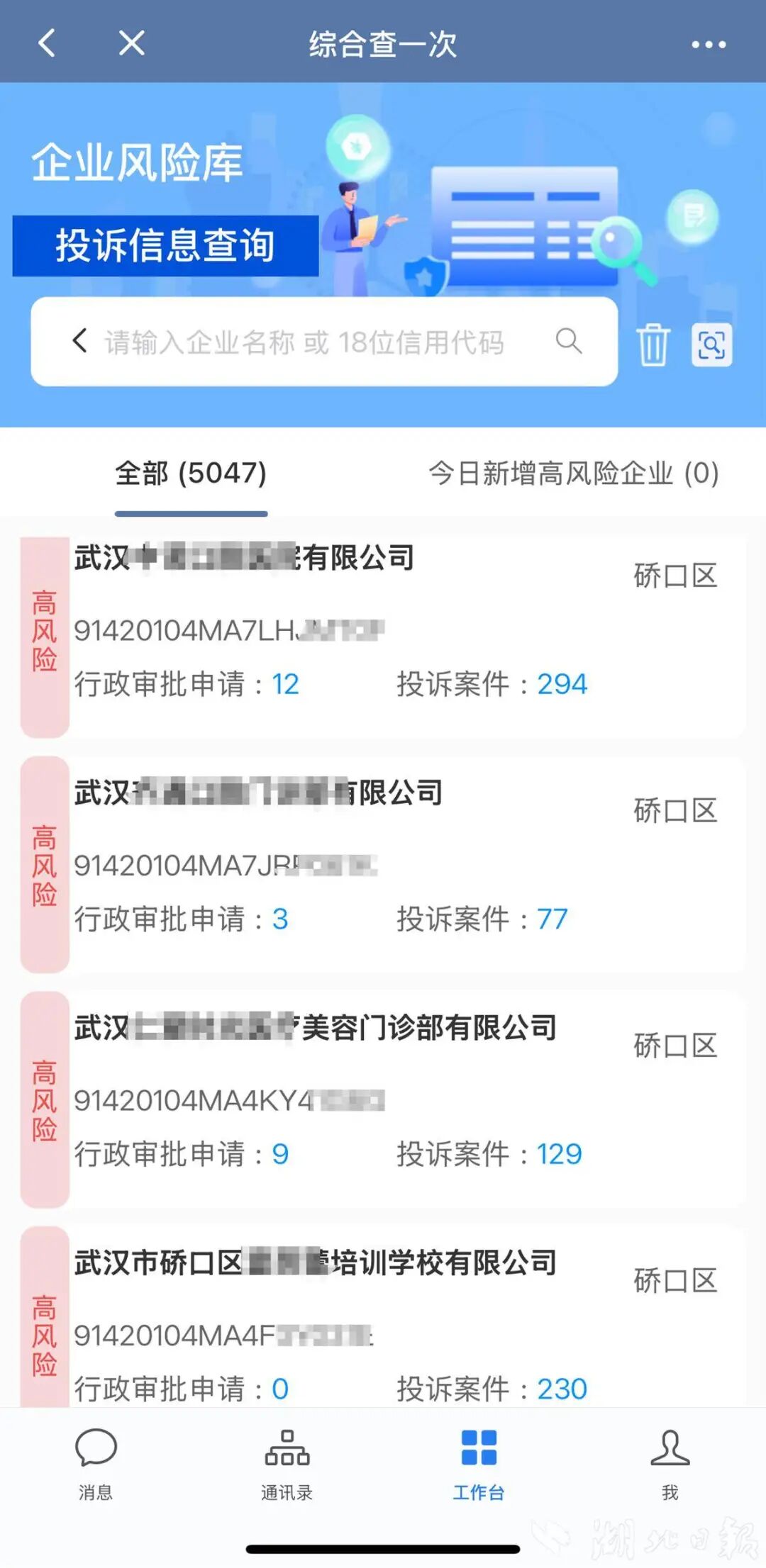Tap the trash bin icon

653,345
